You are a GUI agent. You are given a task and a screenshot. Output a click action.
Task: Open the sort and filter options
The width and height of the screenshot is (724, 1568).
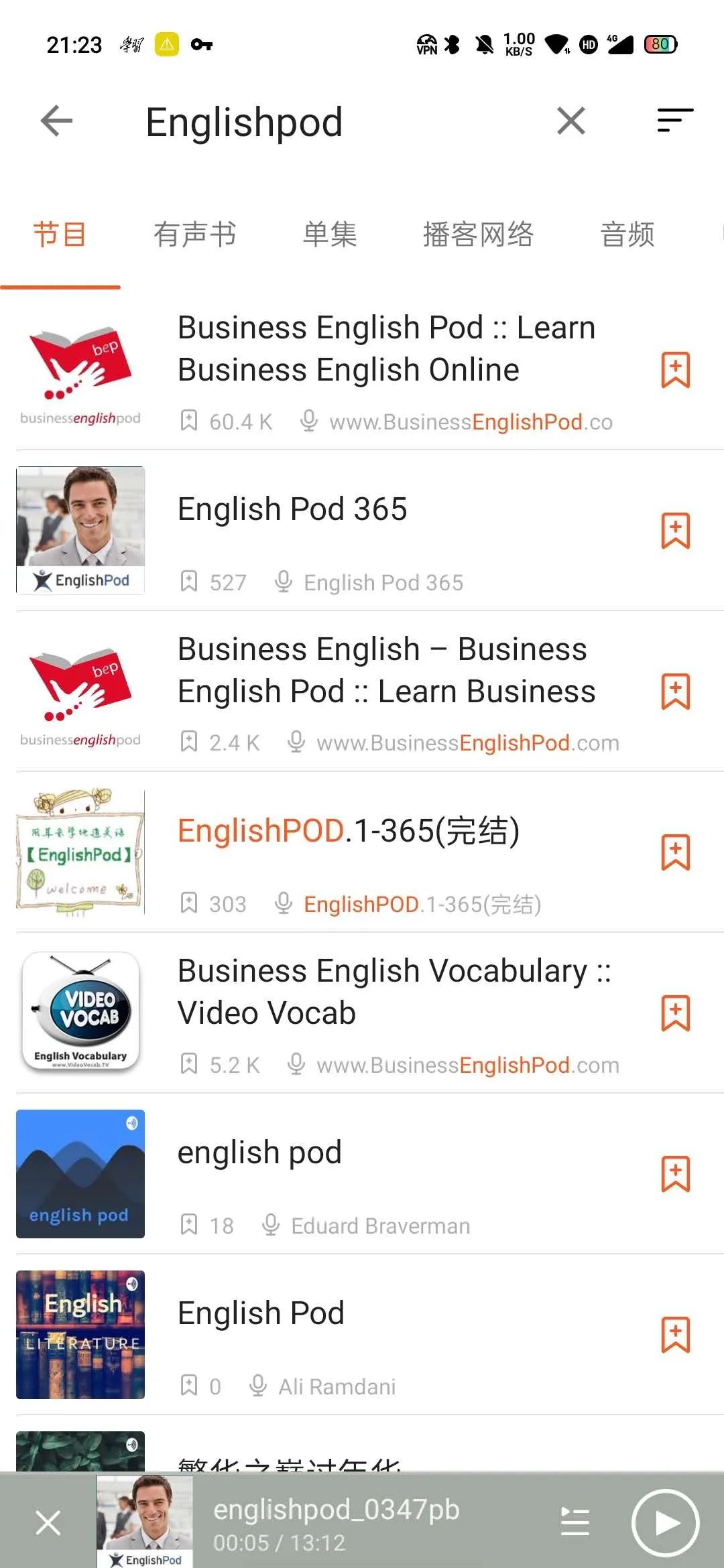point(674,121)
